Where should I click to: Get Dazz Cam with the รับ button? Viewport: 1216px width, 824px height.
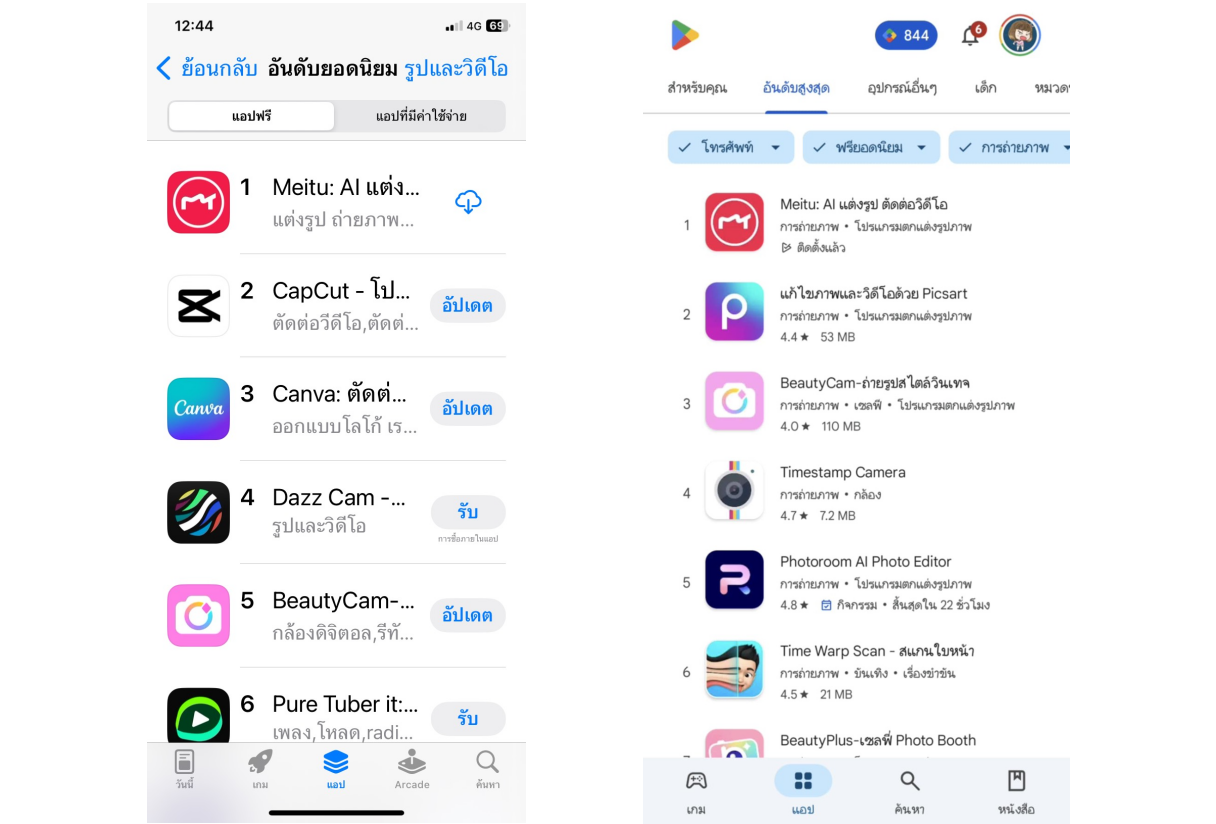click(467, 512)
